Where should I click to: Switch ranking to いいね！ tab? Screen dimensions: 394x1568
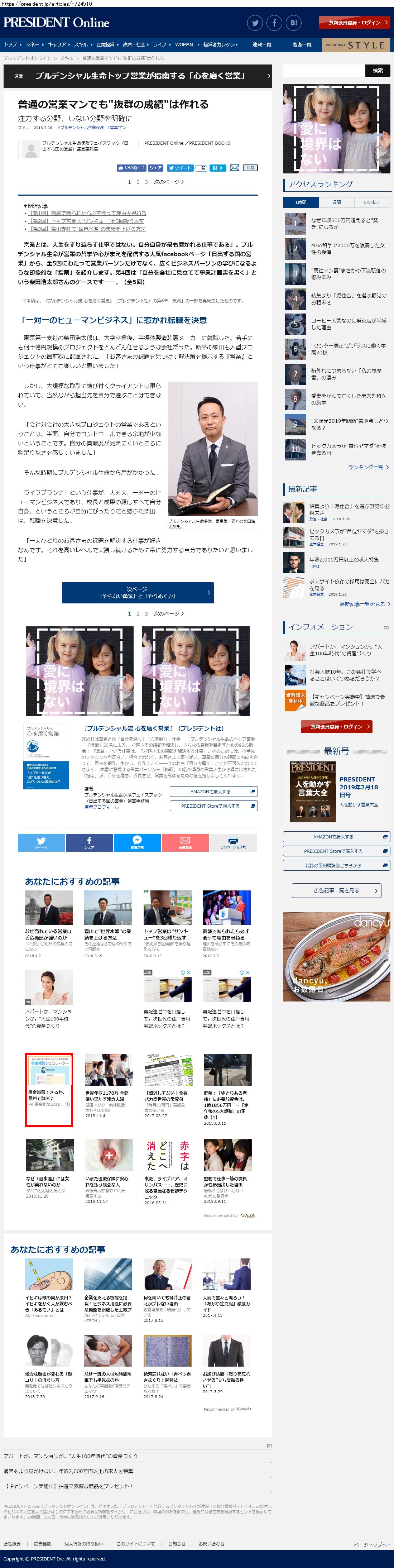point(371,202)
